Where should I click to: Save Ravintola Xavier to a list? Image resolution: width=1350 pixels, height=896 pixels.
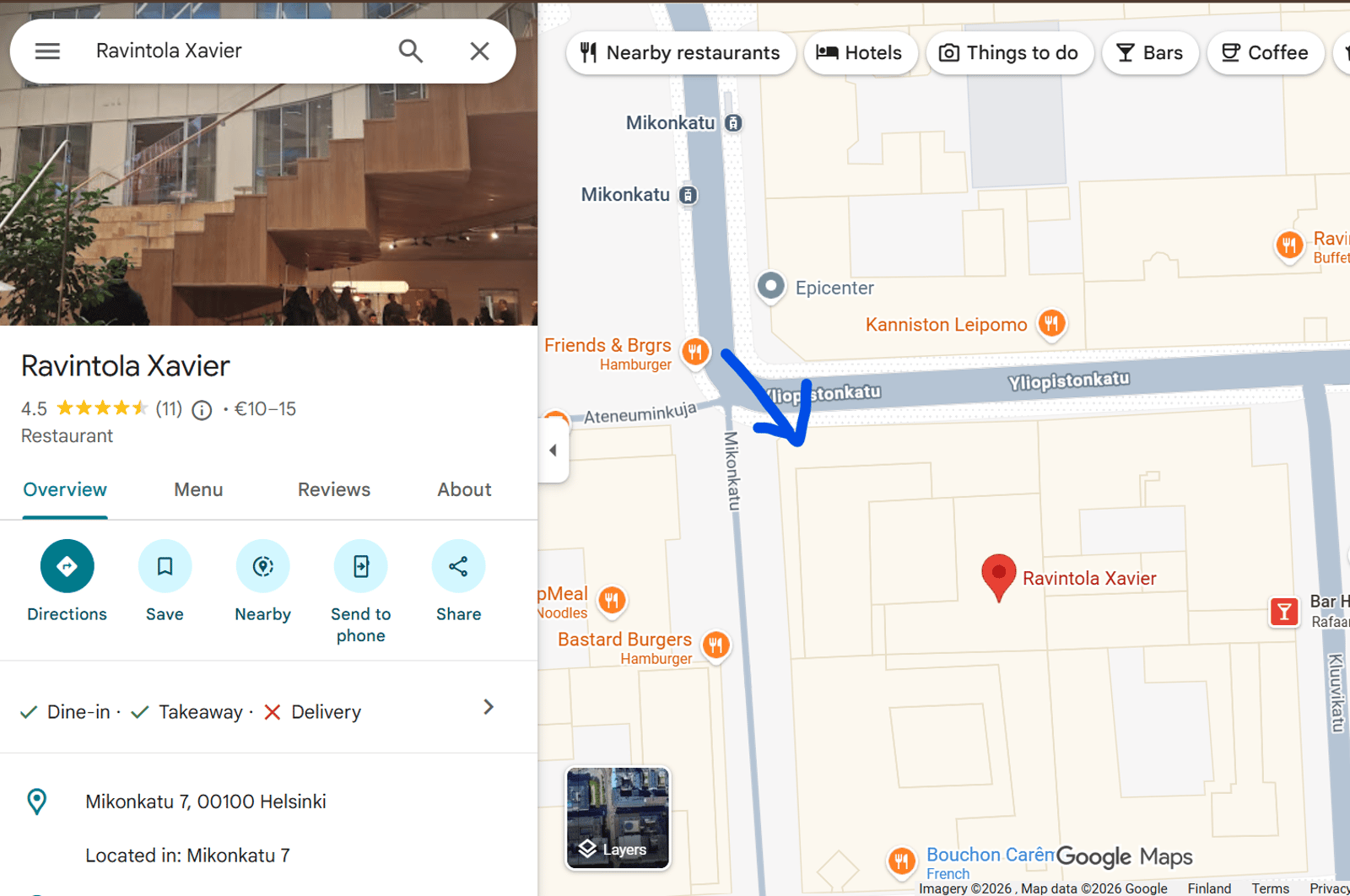(165, 566)
